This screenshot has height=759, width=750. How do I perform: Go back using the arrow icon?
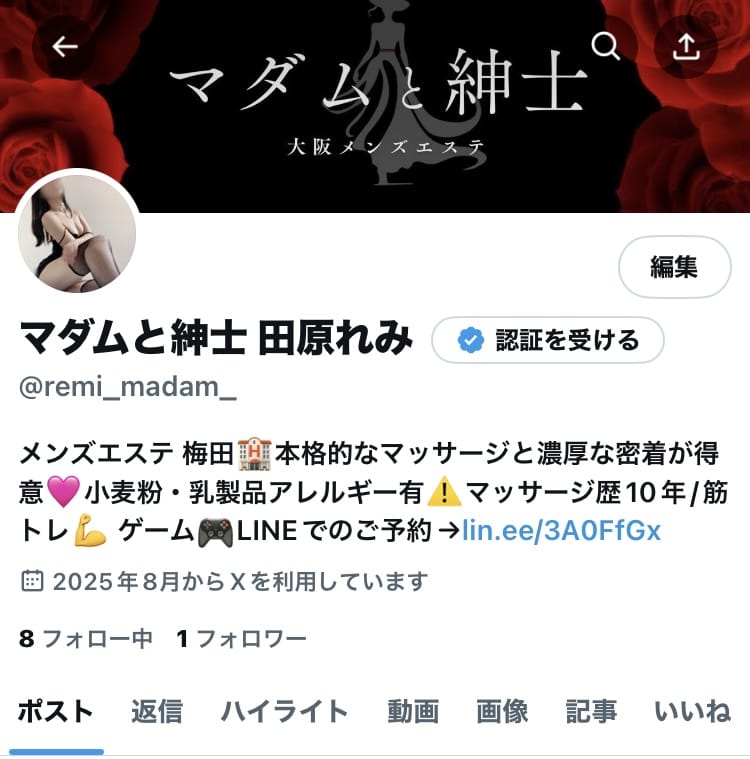point(66,47)
